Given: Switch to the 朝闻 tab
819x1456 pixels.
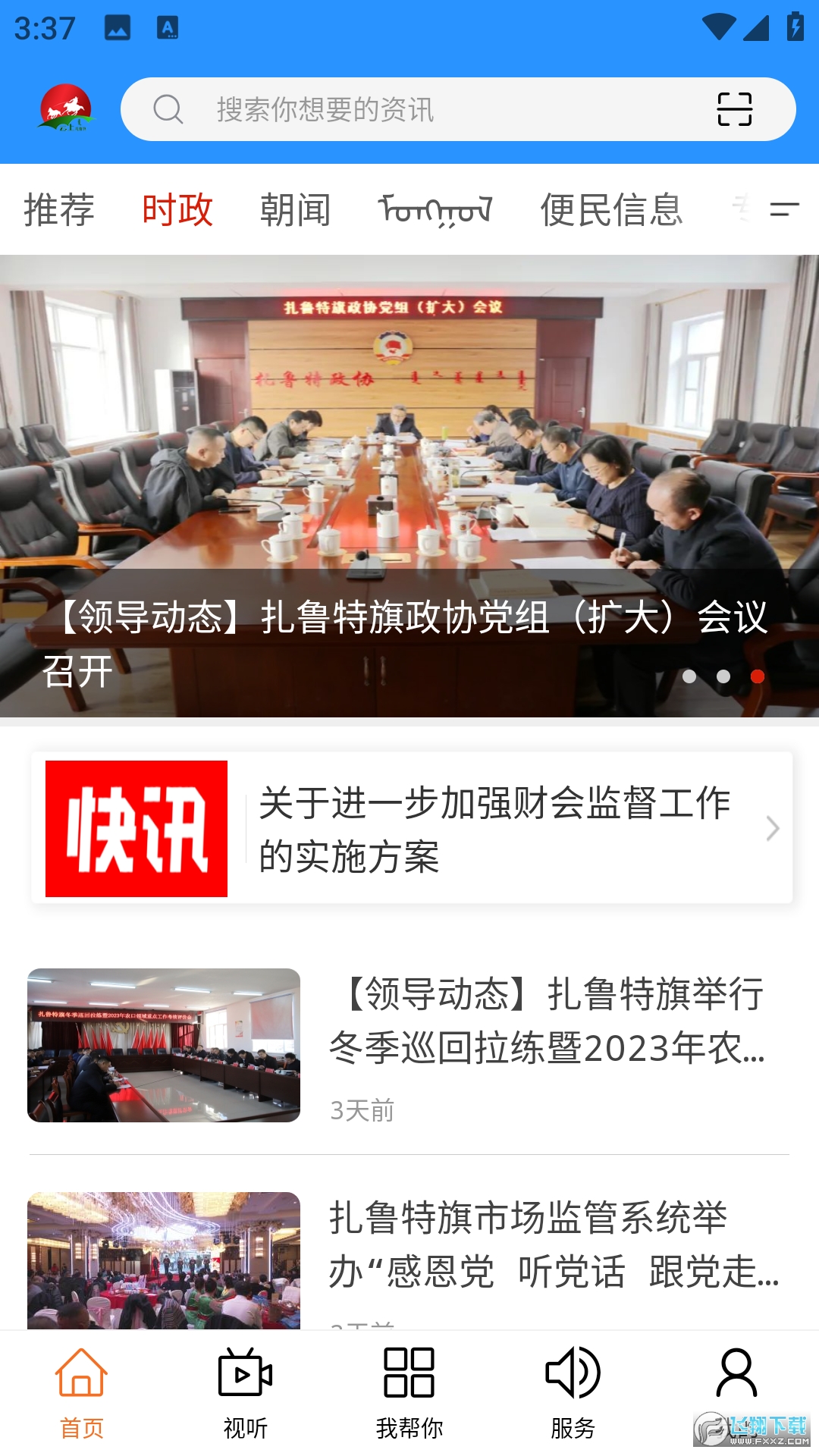Looking at the screenshot, I should (296, 210).
